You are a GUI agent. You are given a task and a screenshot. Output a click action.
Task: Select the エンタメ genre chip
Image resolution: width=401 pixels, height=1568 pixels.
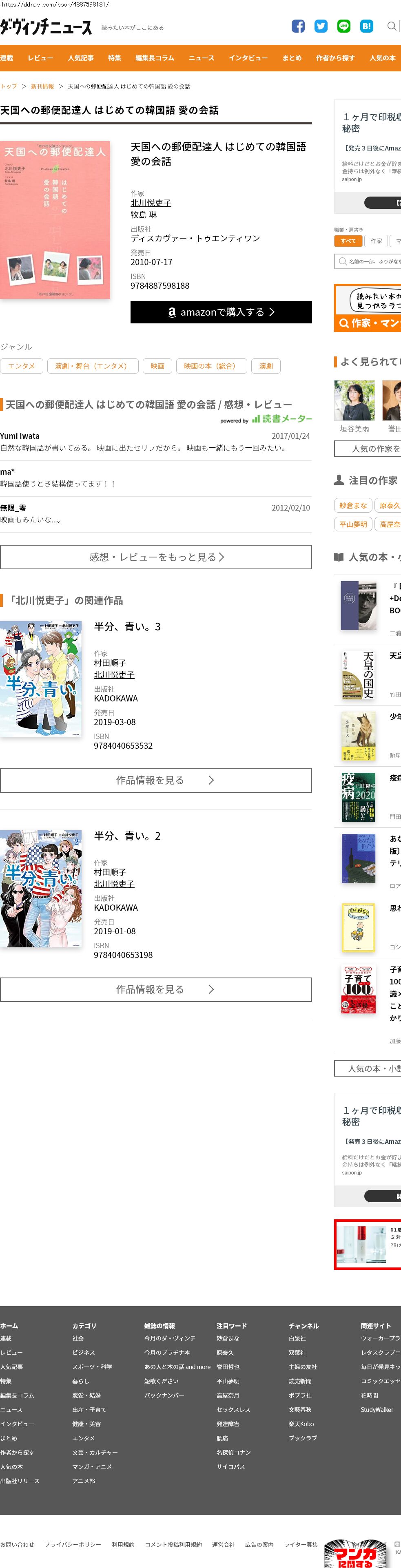point(21,366)
